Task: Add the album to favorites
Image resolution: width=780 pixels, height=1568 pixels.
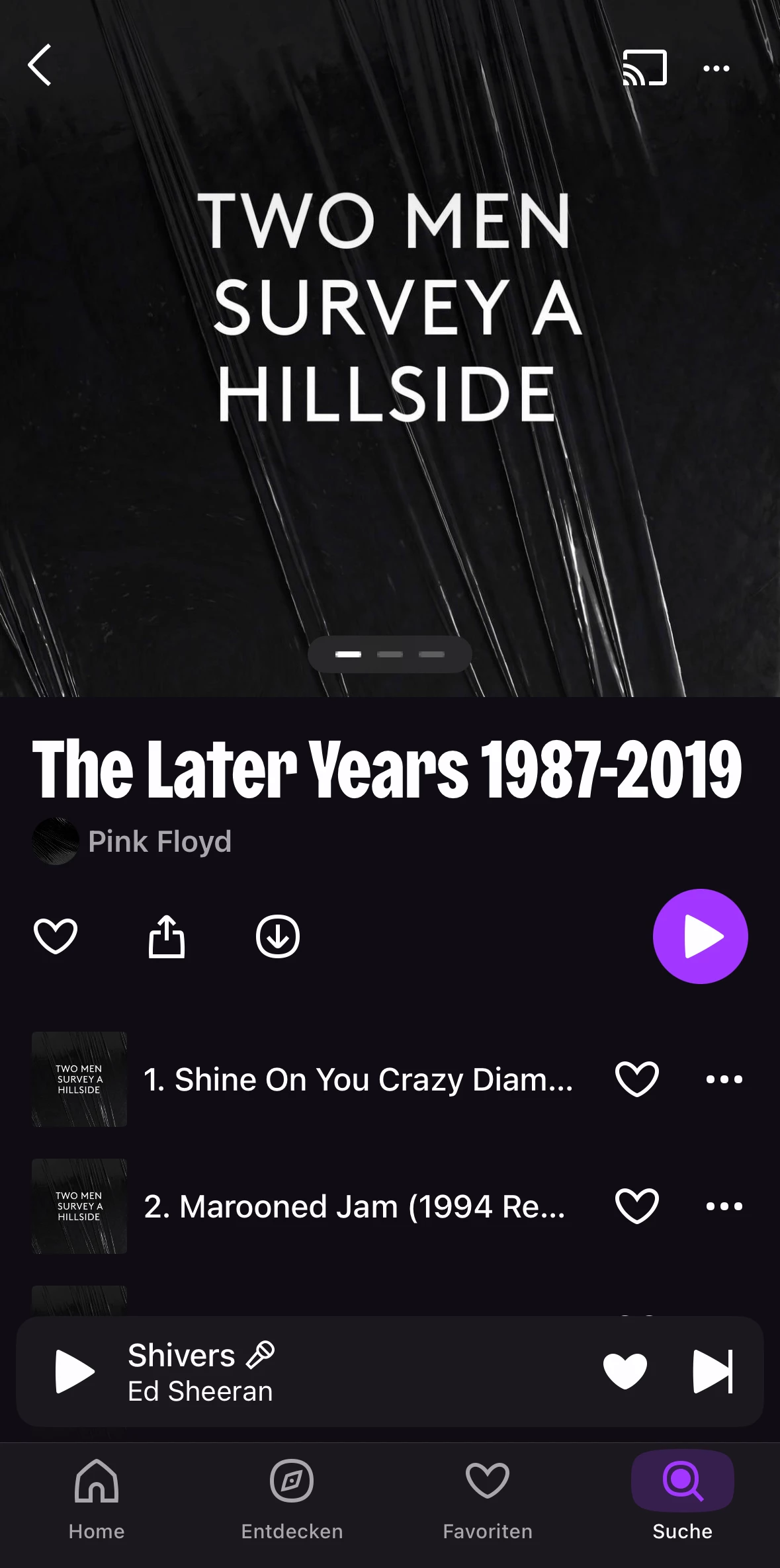Action: [56, 936]
